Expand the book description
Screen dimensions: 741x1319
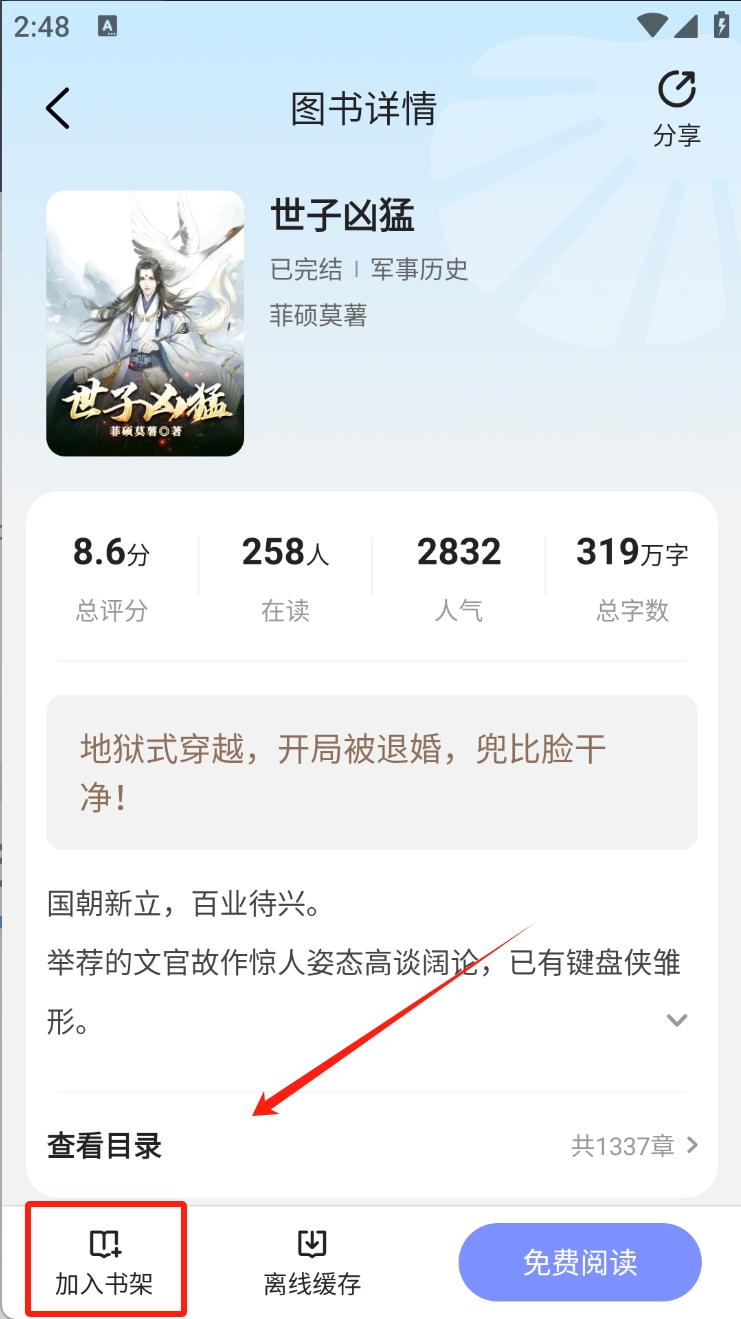[677, 1020]
